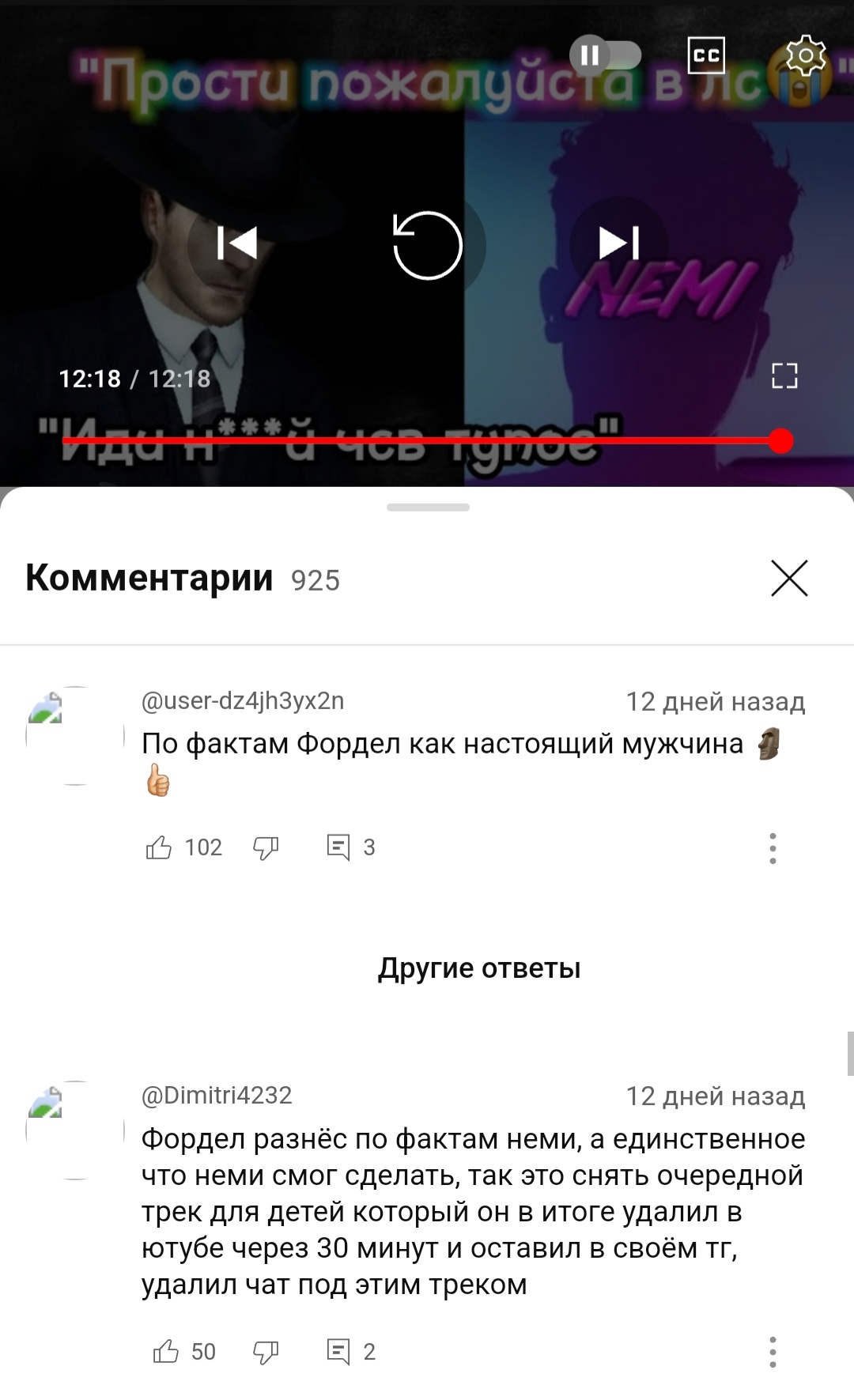Enter fullscreen mode
The width and height of the screenshot is (854, 1400).
pyautogui.click(x=784, y=376)
